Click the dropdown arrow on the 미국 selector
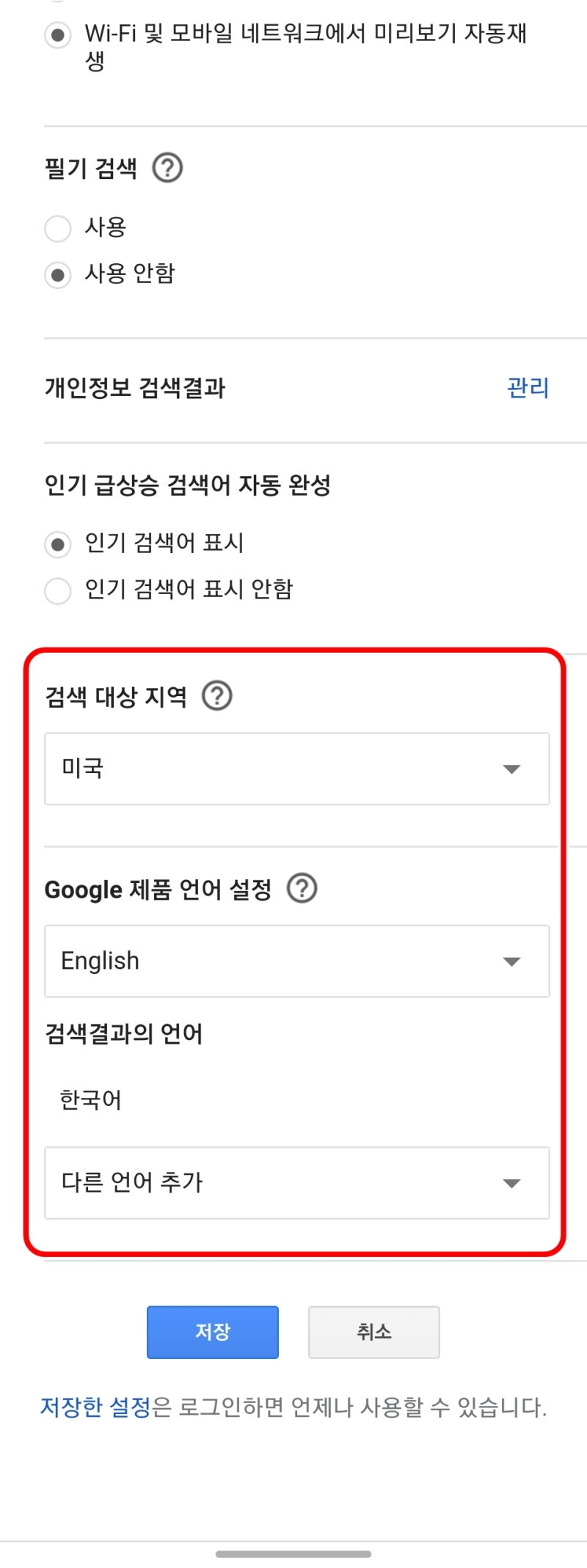This screenshot has height=1568, width=587. (511, 769)
